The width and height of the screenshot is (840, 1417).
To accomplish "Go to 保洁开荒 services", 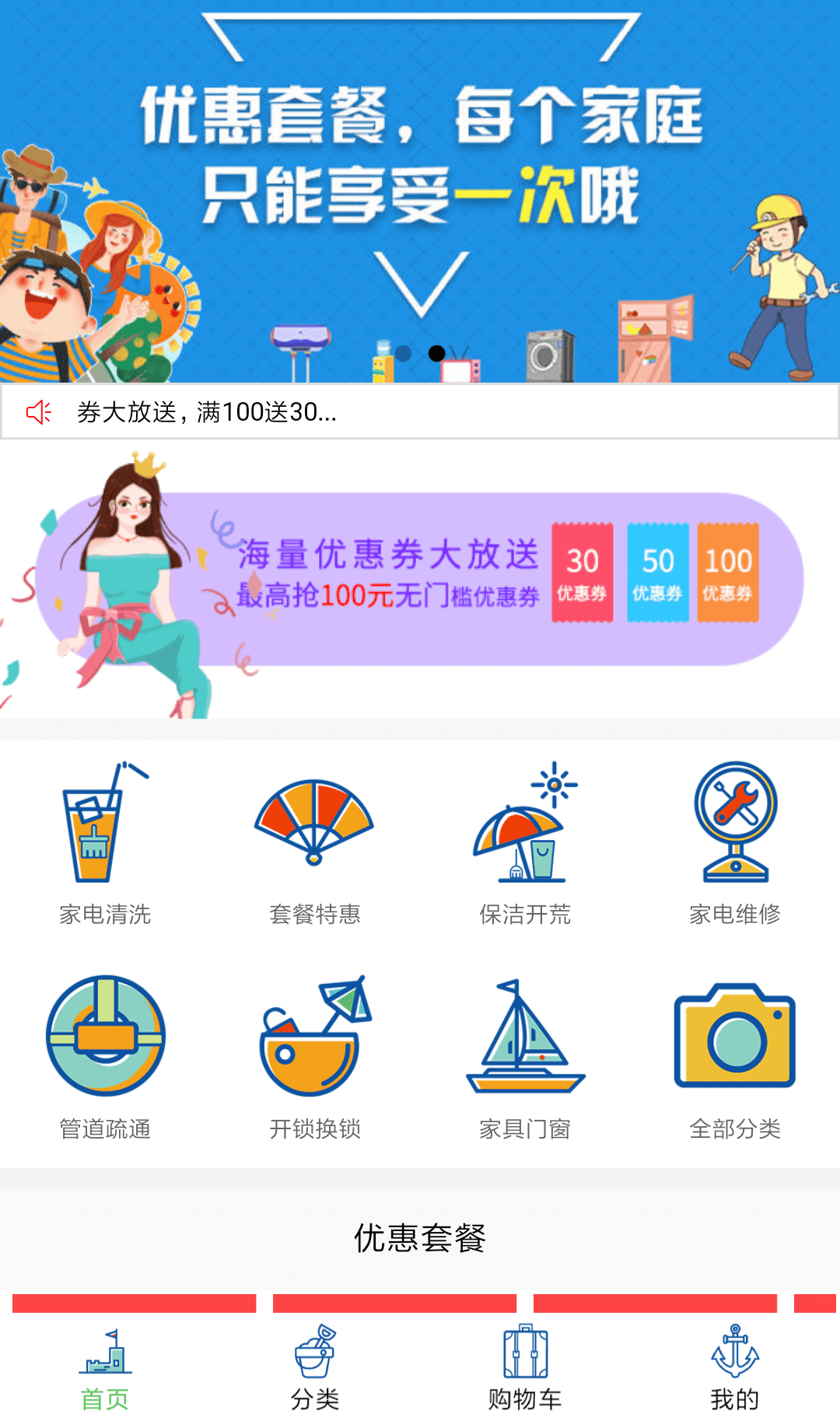I will [525, 844].
